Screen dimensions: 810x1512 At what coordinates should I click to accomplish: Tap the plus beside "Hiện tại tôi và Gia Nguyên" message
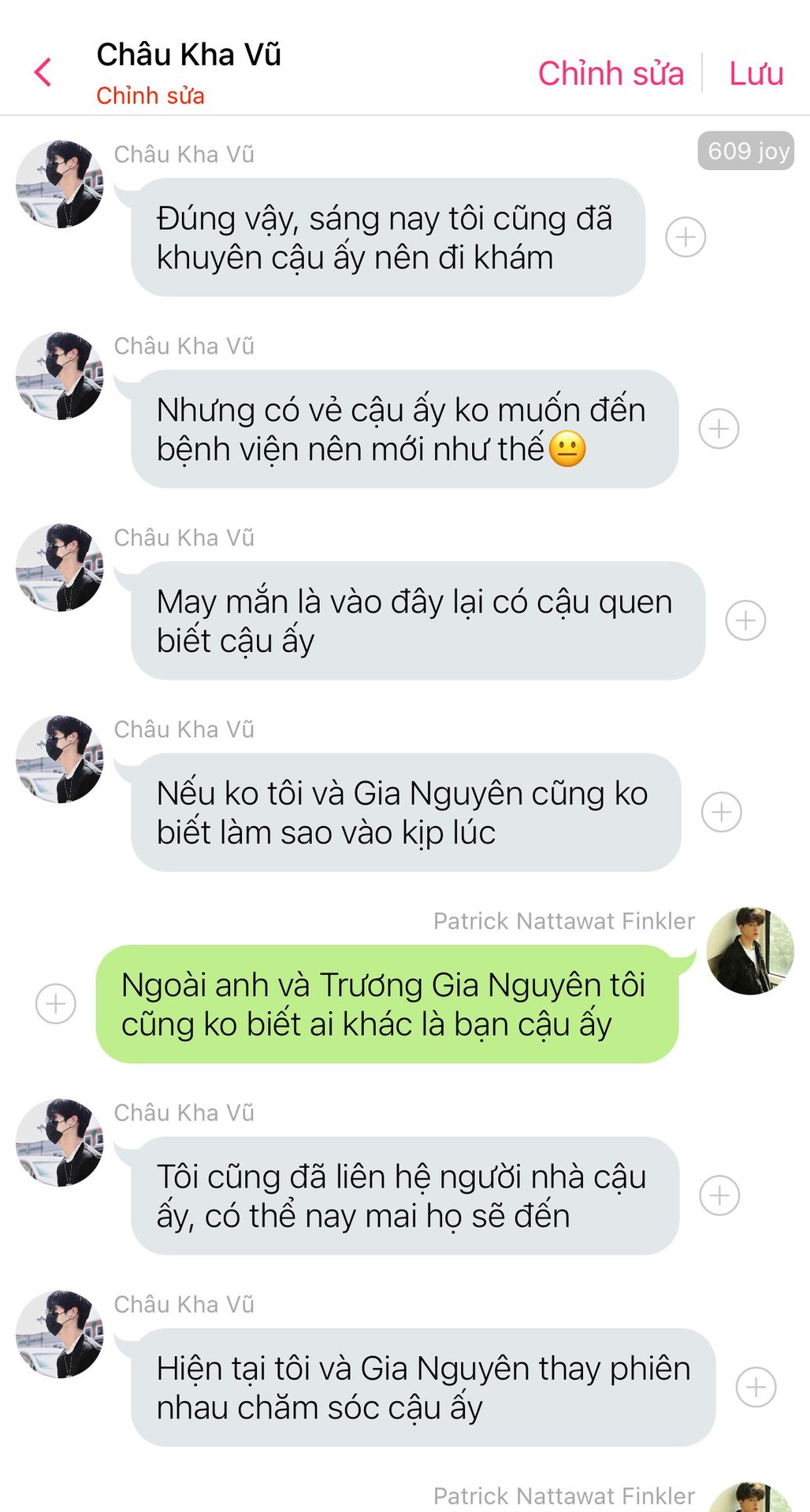pos(756,1388)
